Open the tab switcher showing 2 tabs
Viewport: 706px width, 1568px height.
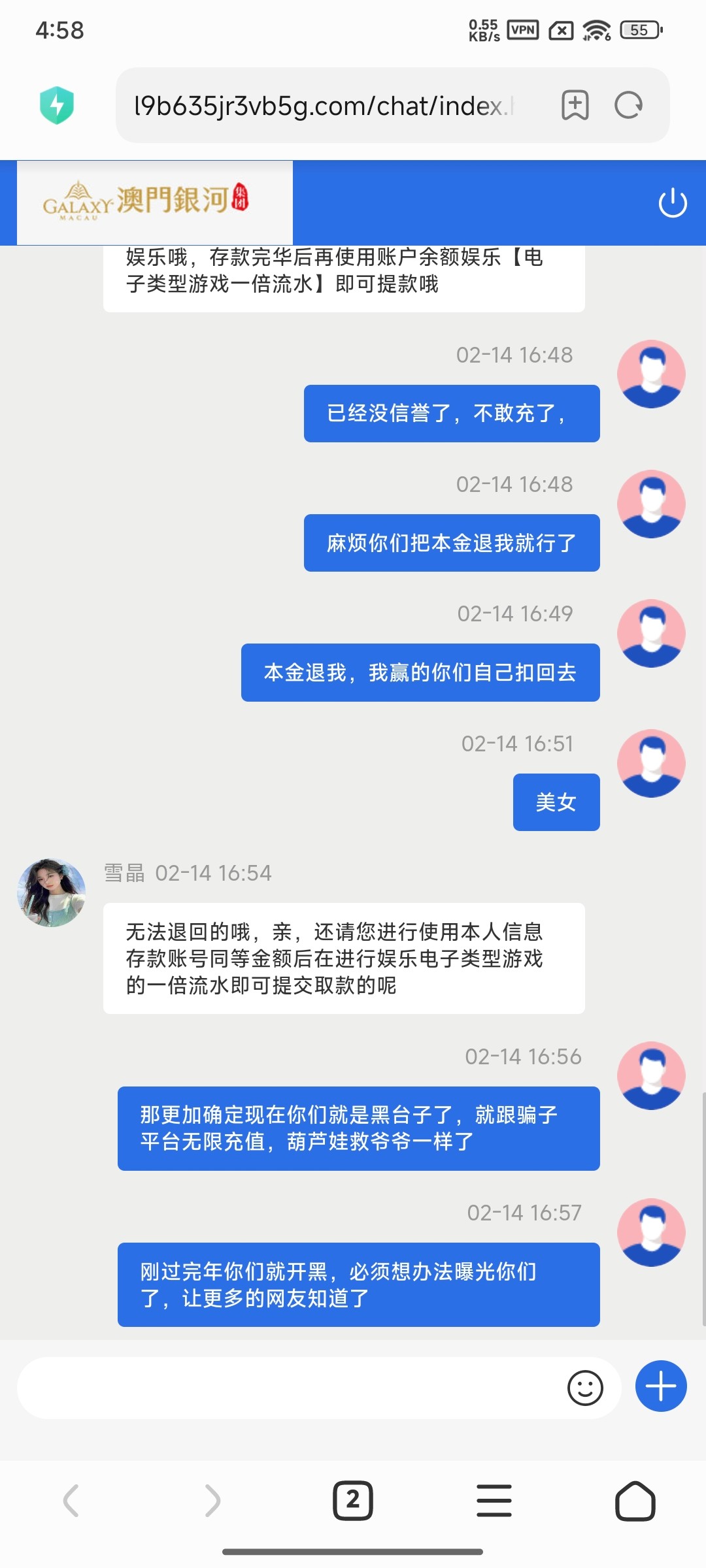point(353,1501)
